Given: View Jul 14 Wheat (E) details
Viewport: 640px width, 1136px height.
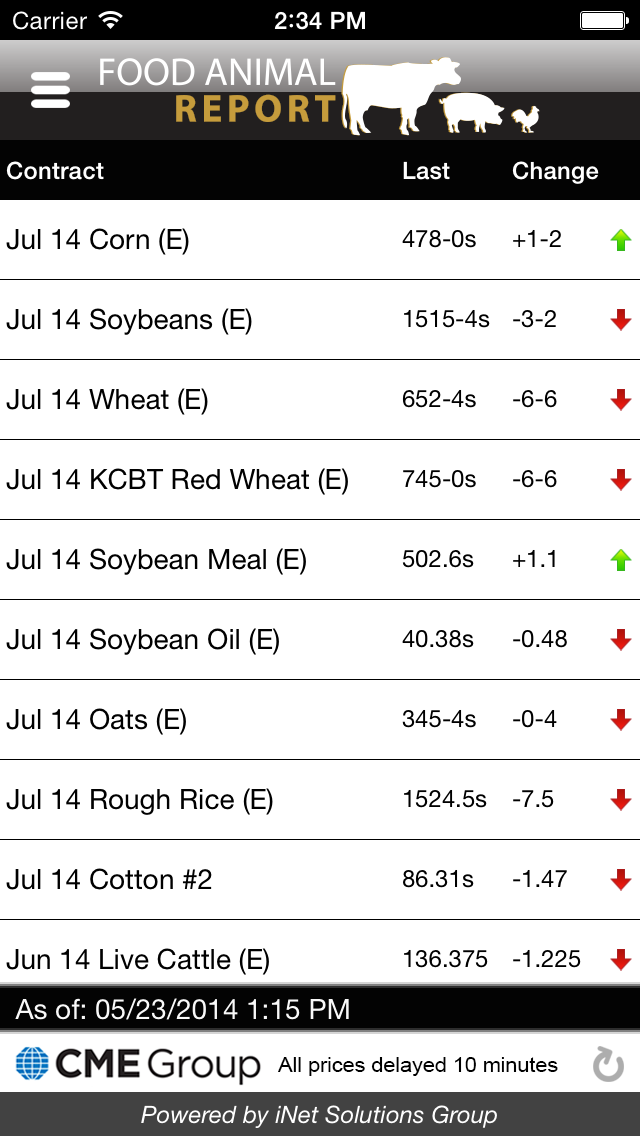Looking at the screenshot, I should tap(320, 400).
